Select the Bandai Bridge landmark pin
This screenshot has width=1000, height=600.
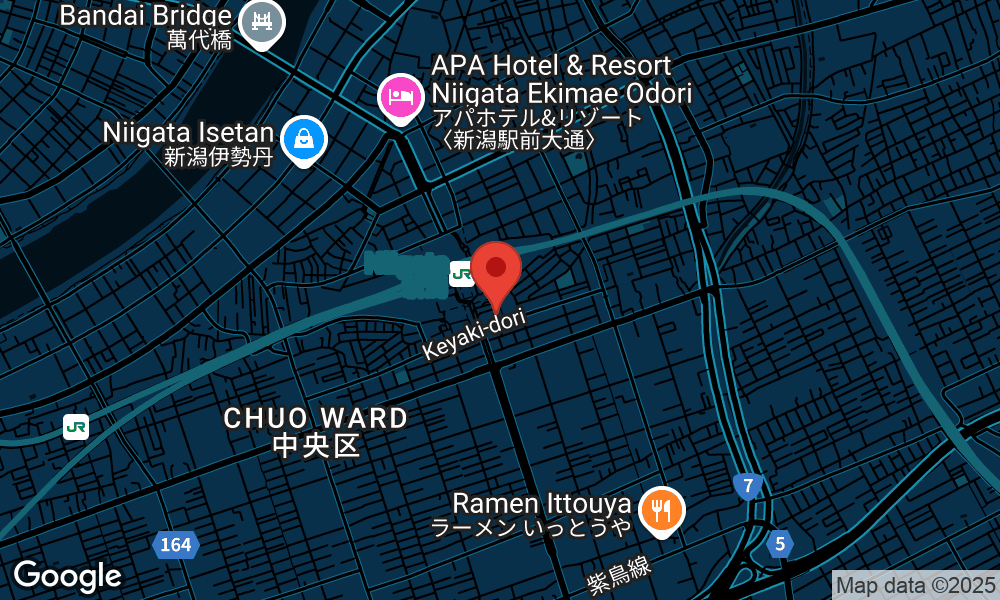264,20
